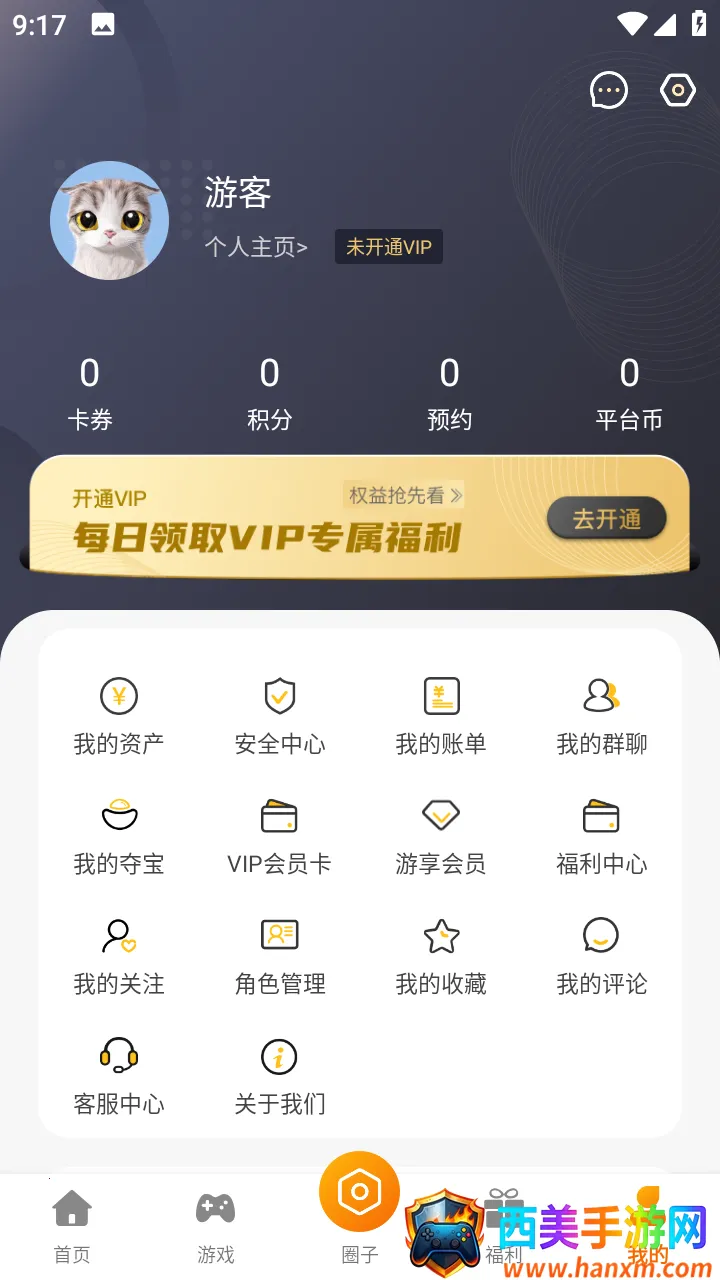
Task: Open 我的账单
Action: coord(441,716)
